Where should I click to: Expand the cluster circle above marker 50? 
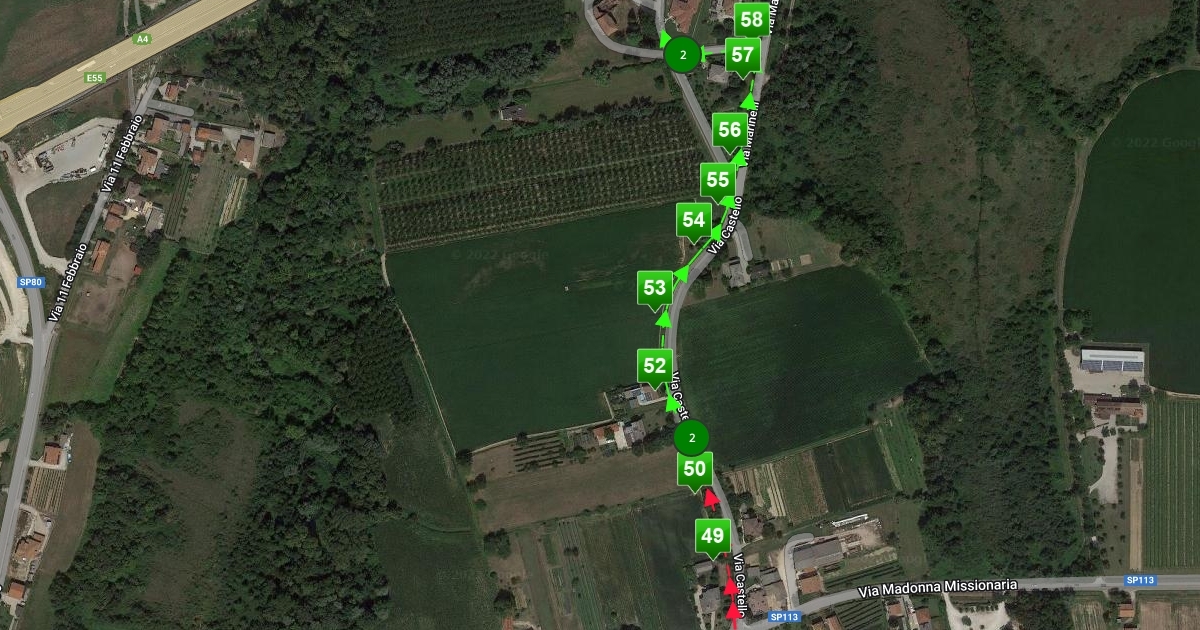tap(691, 437)
